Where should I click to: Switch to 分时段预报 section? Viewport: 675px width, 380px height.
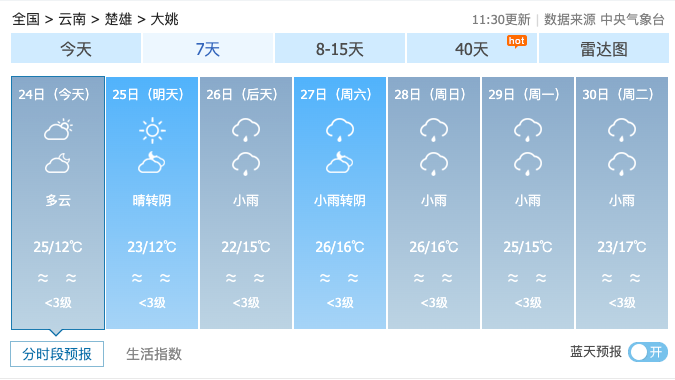[x=57, y=354]
